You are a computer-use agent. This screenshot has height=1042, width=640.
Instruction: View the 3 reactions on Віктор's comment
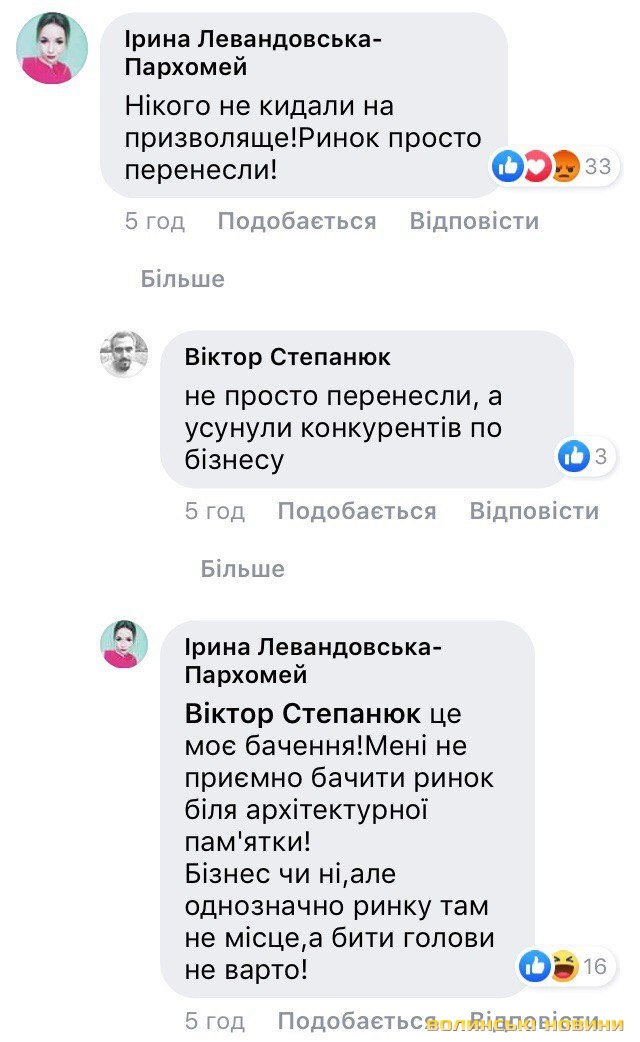point(585,457)
